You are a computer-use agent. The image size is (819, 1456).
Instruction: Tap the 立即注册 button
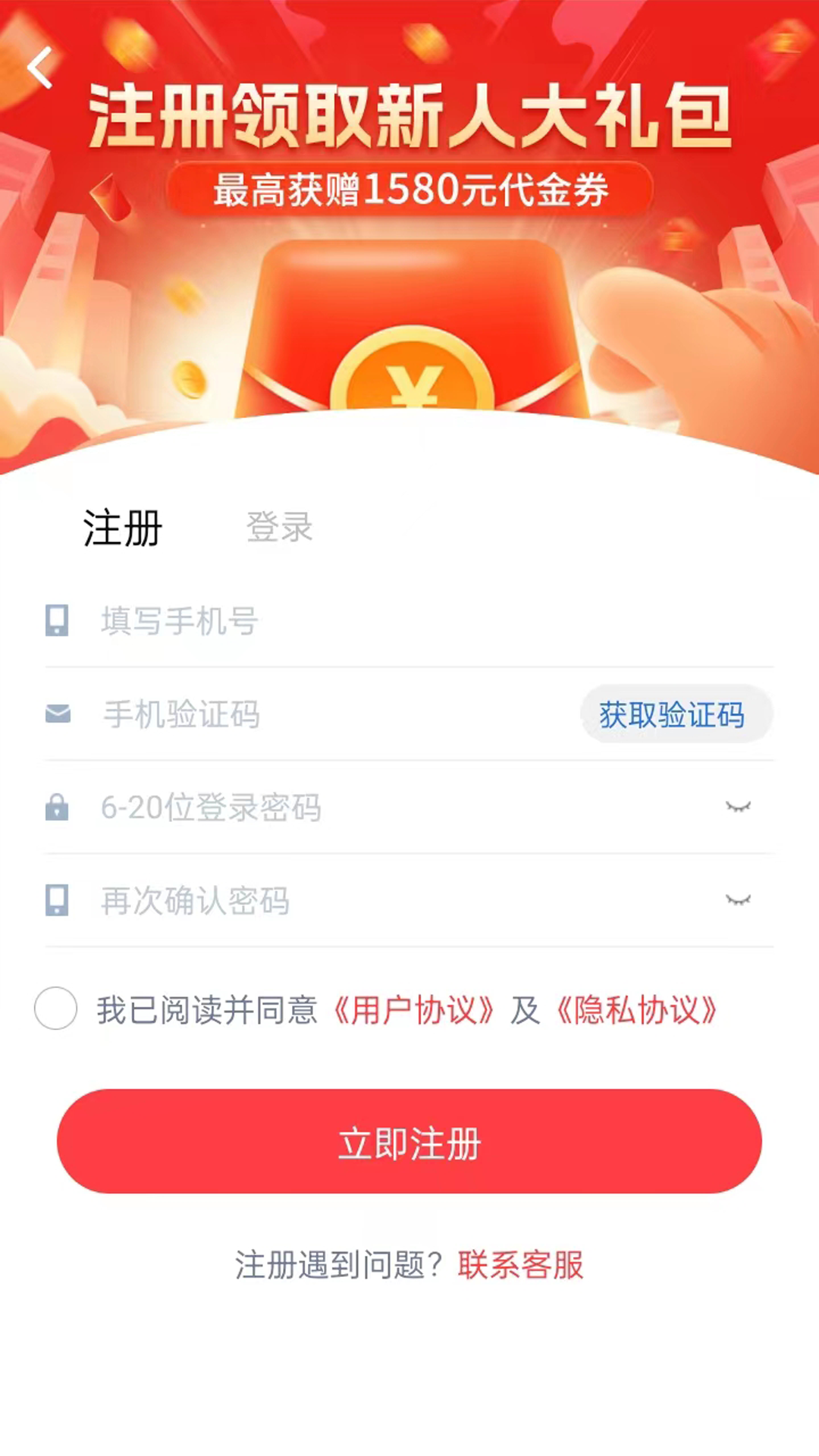click(409, 1142)
